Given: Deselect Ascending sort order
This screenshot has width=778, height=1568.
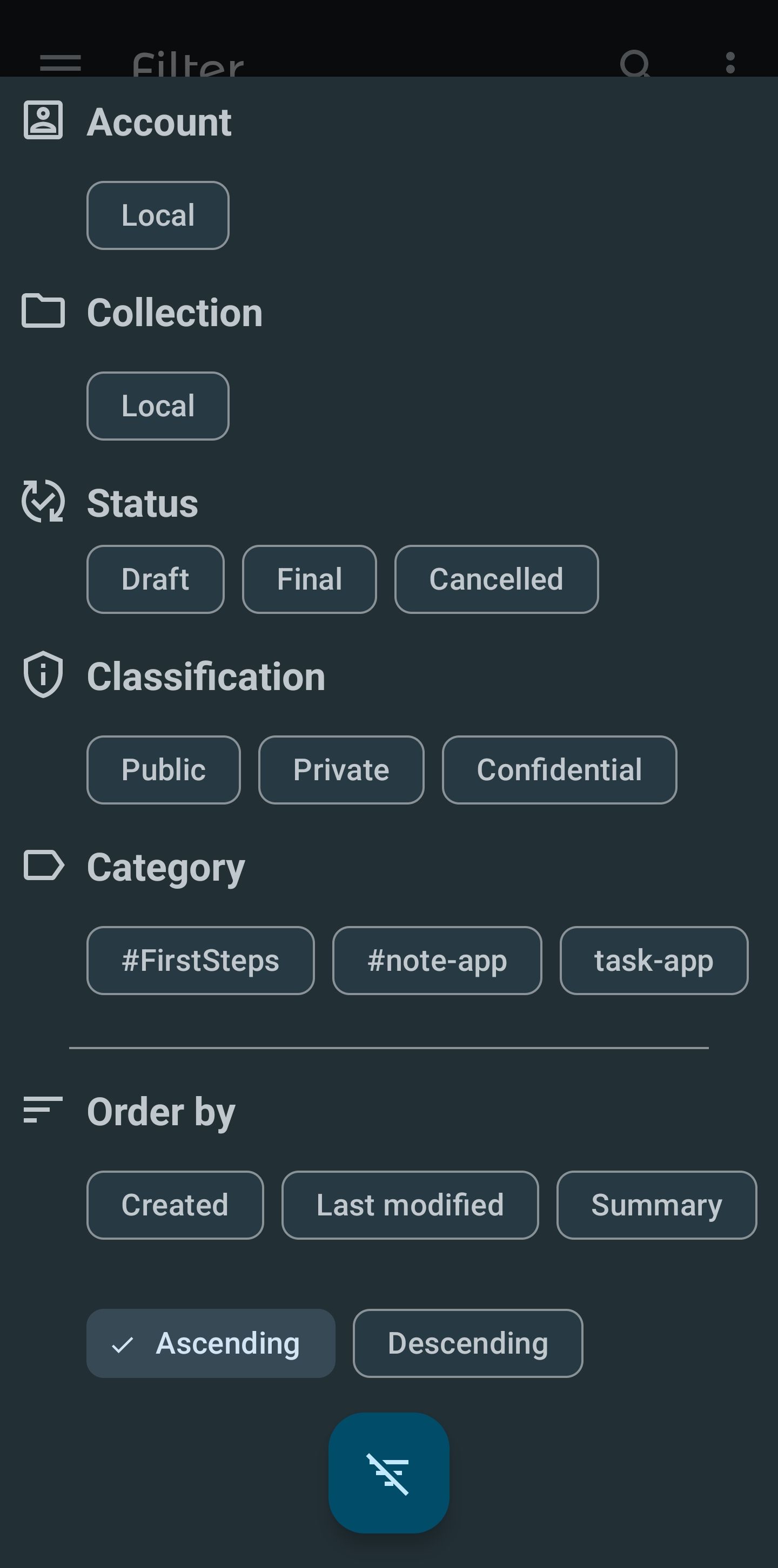Looking at the screenshot, I should pos(211,1343).
